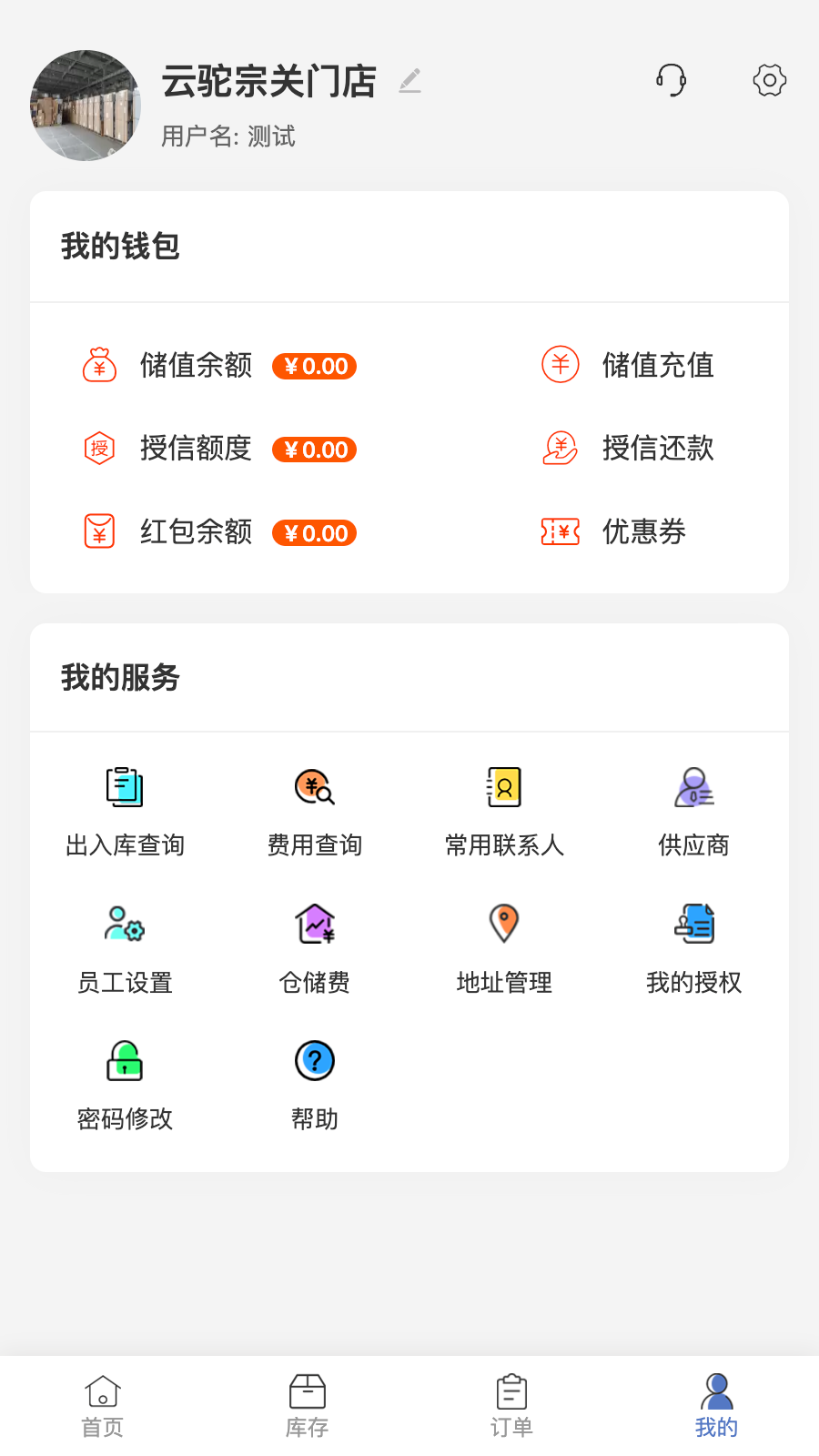Image resolution: width=819 pixels, height=1456 pixels.
Task: Open 我的授权 authorizations
Action: (x=693, y=946)
